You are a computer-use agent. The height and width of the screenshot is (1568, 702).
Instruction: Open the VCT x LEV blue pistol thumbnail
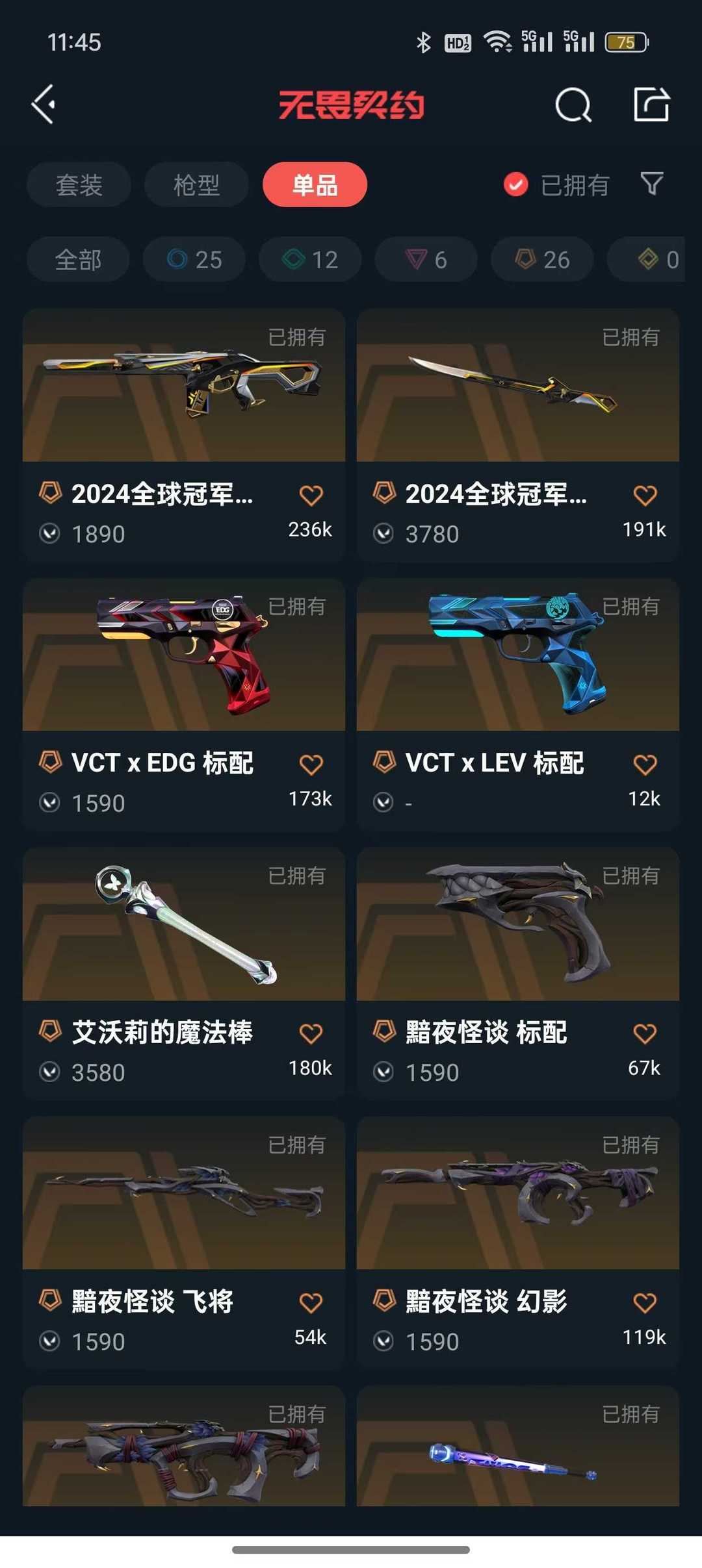[517, 656]
